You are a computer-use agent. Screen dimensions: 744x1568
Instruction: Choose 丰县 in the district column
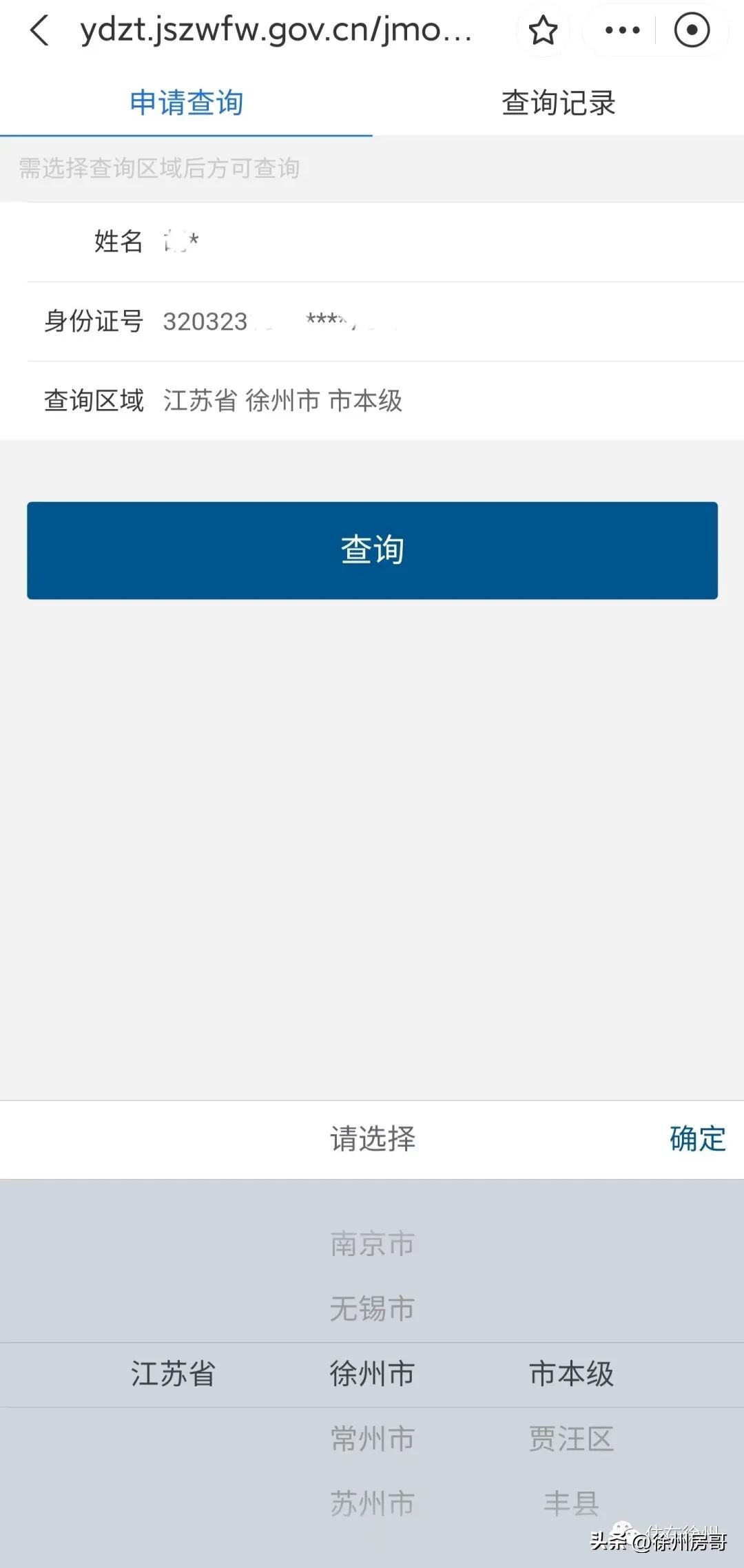point(571,1503)
